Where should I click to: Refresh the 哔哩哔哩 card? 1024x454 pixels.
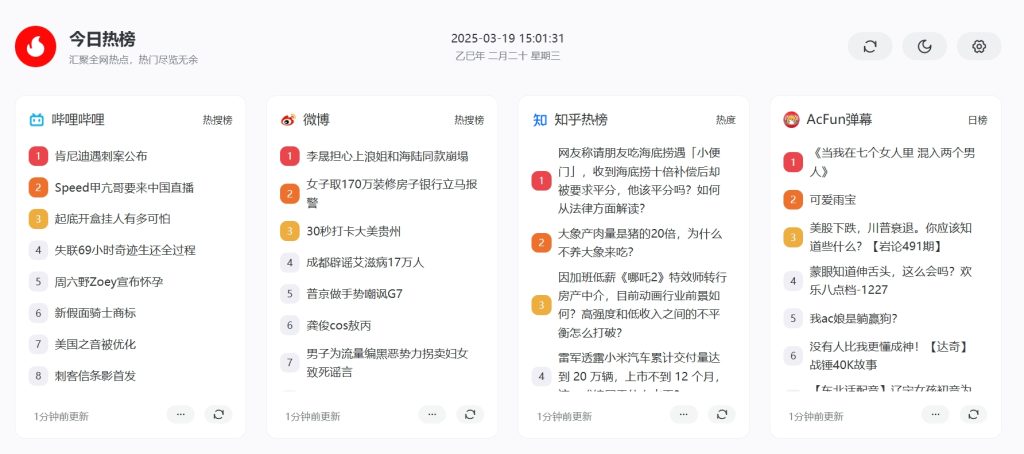pos(218,414)
